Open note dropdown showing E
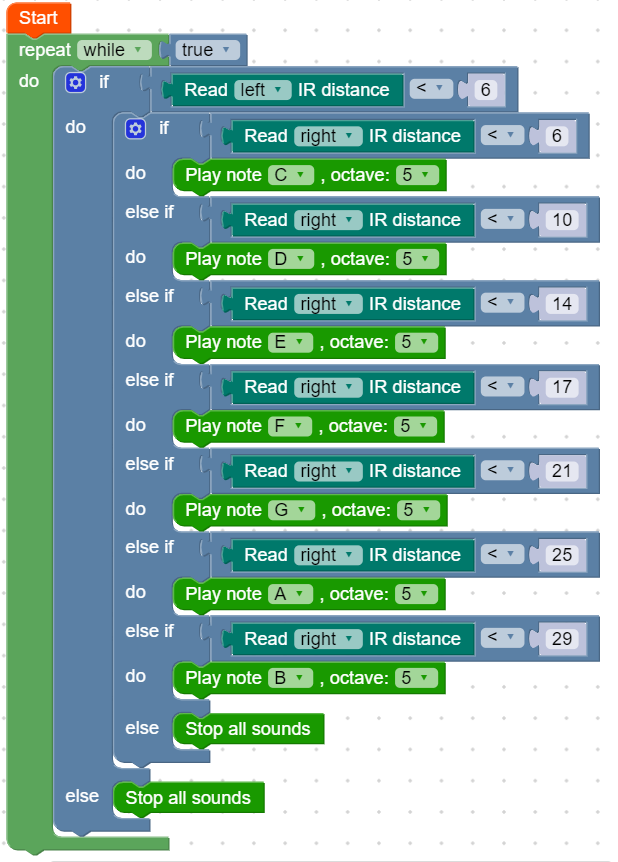 290,343
